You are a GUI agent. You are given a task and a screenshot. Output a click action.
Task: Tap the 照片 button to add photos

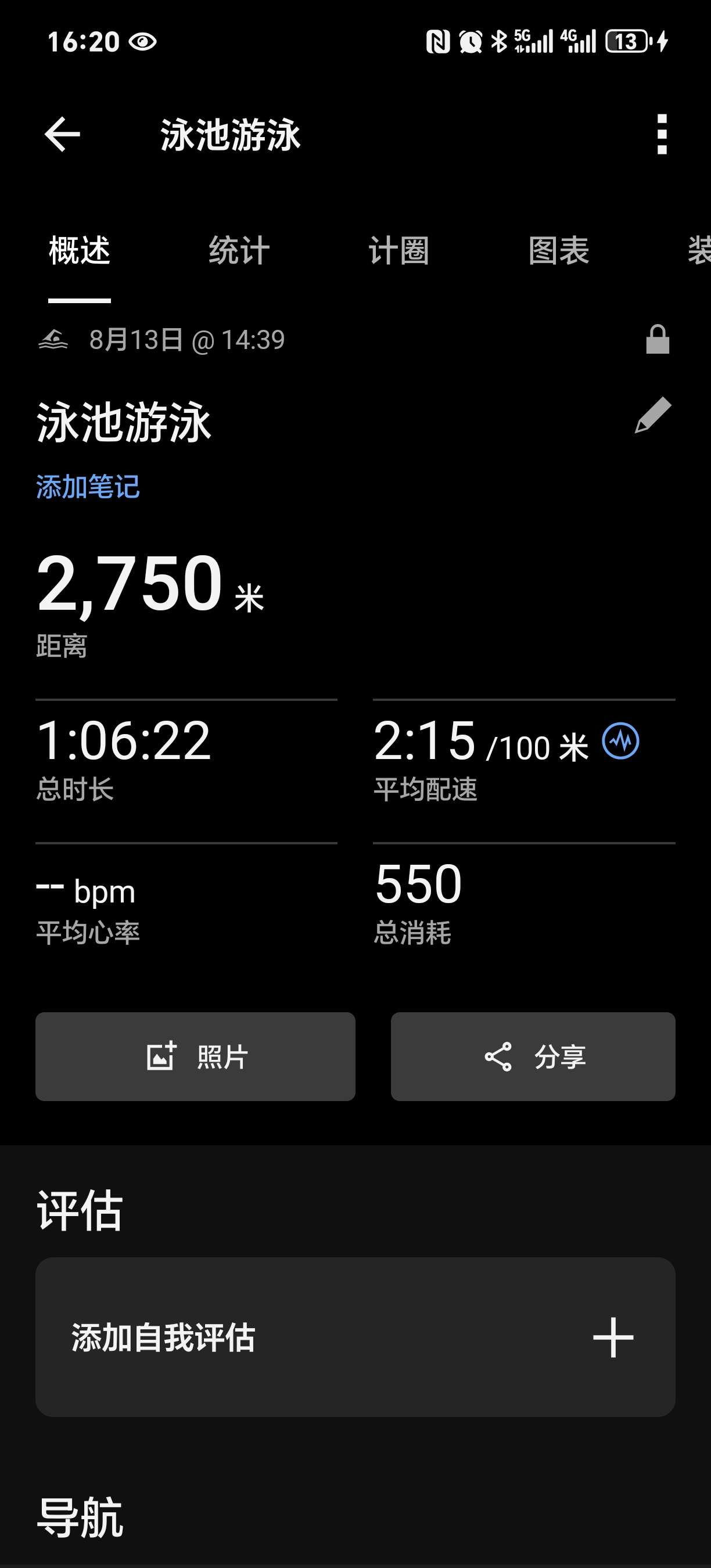tap(195, 1058)
